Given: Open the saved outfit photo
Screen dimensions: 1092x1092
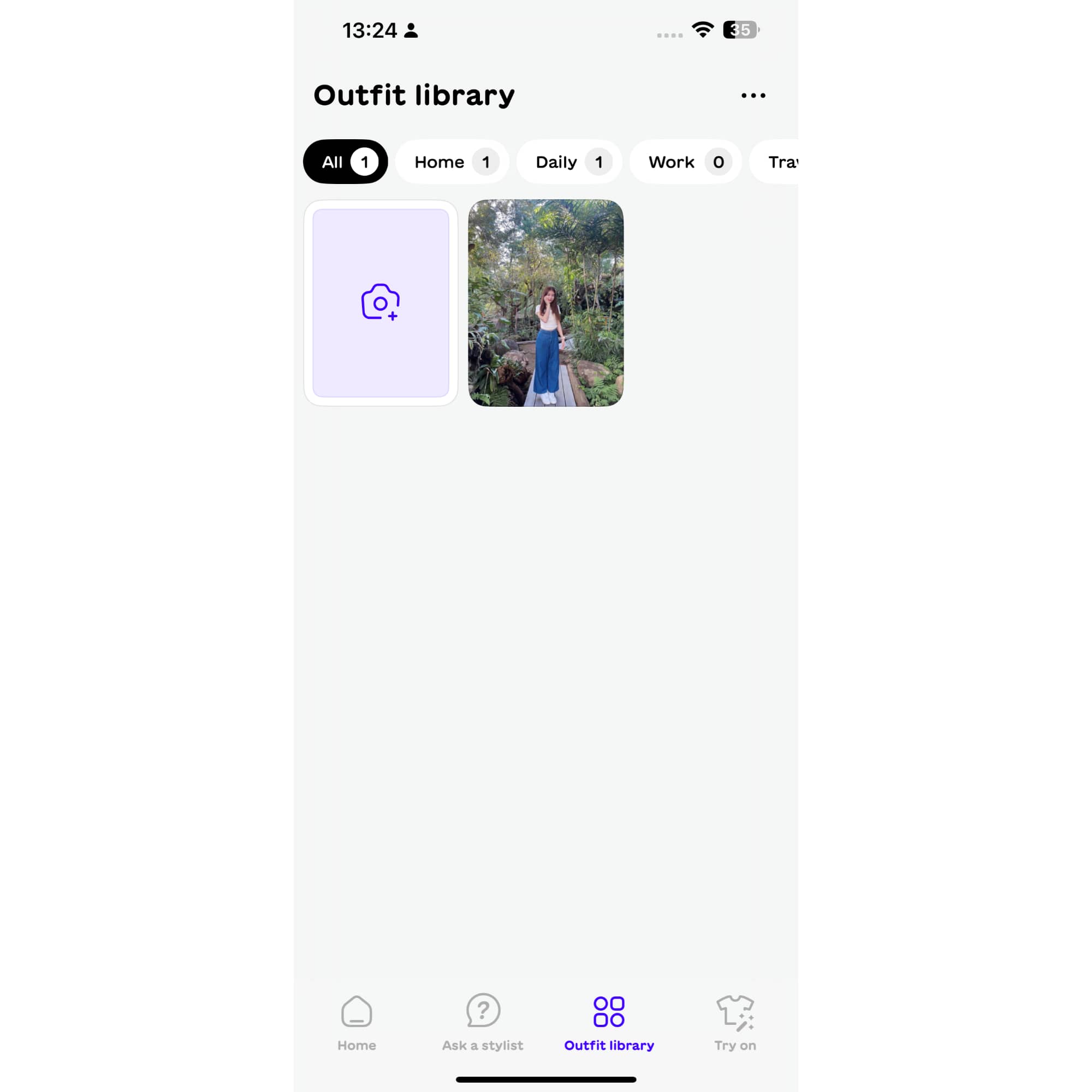Looking at the screenshot, I should tap(545, 303).
